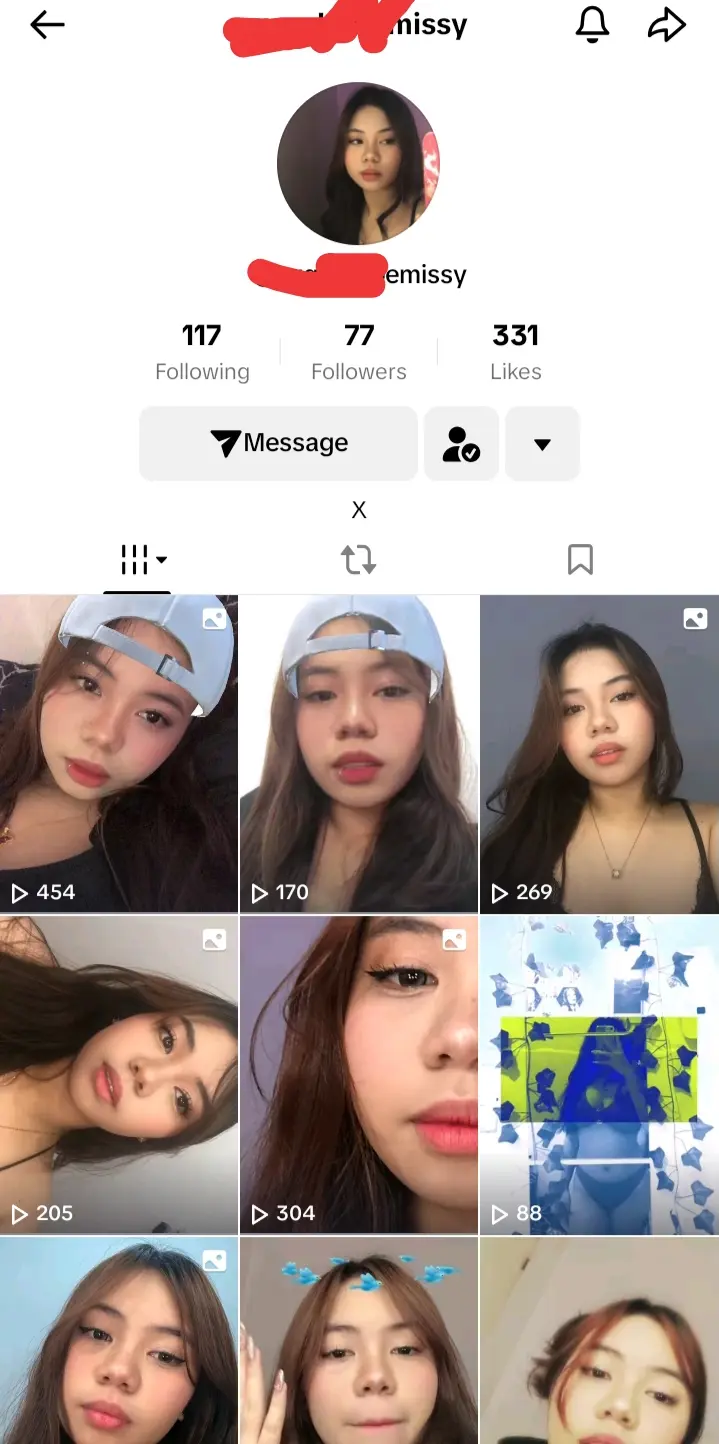The image size is (719, 1444).
Task: View the 77 Followers list
Action: pos(359,352)
